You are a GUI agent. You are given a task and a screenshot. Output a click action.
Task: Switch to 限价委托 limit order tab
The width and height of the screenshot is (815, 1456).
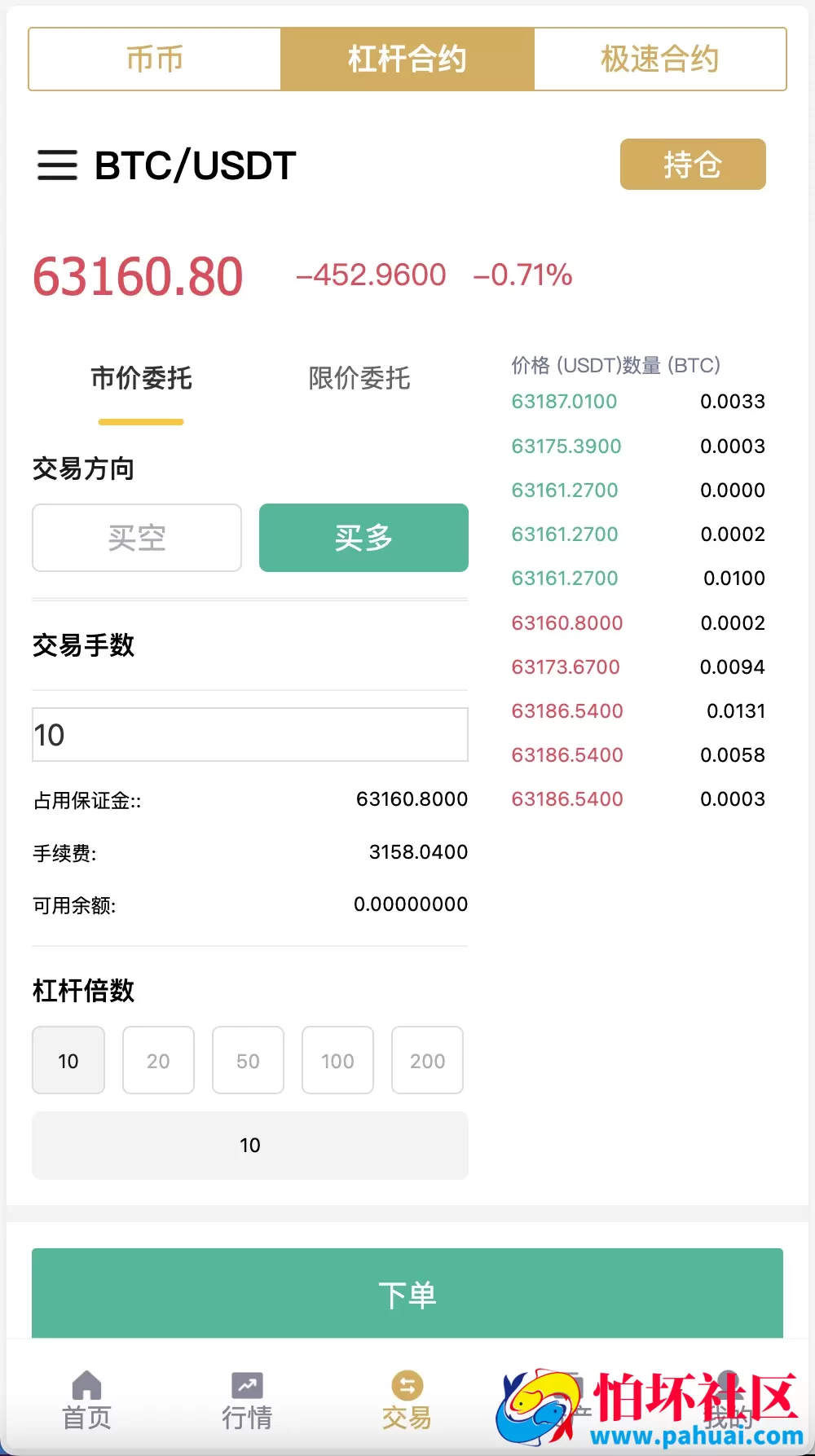[359, 379]
